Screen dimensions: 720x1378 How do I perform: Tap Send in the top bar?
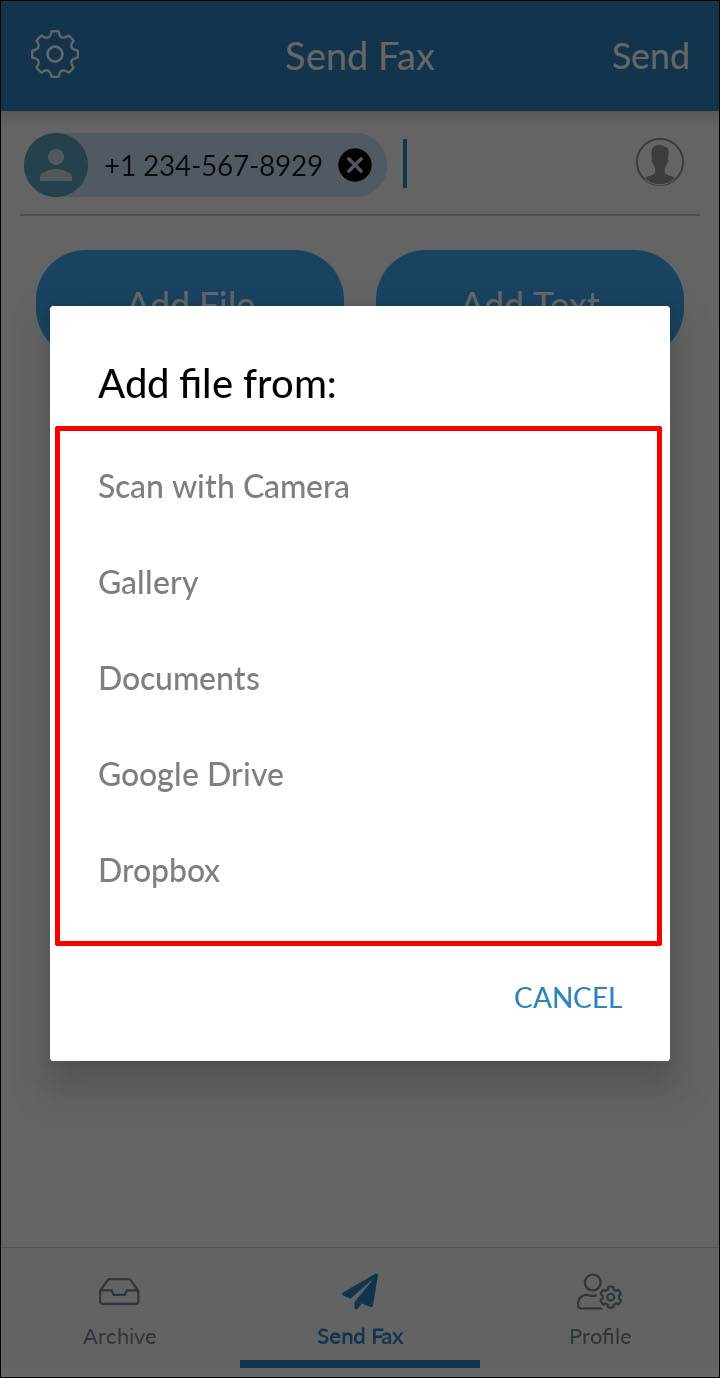pyautogui.click(x=650, y=56)
